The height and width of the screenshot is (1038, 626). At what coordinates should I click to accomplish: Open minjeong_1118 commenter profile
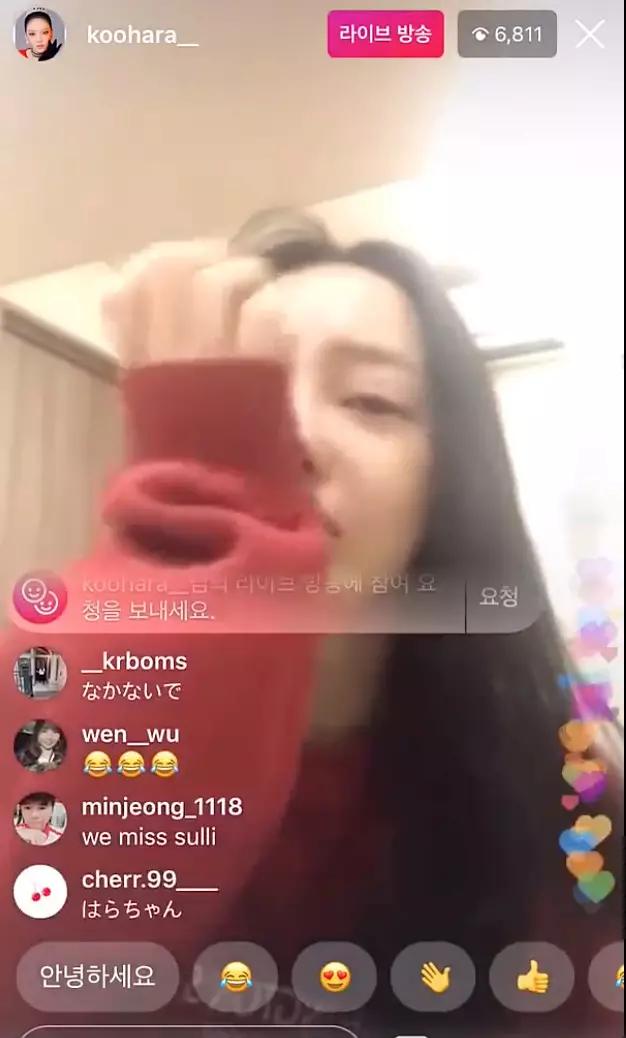[40, 819]
